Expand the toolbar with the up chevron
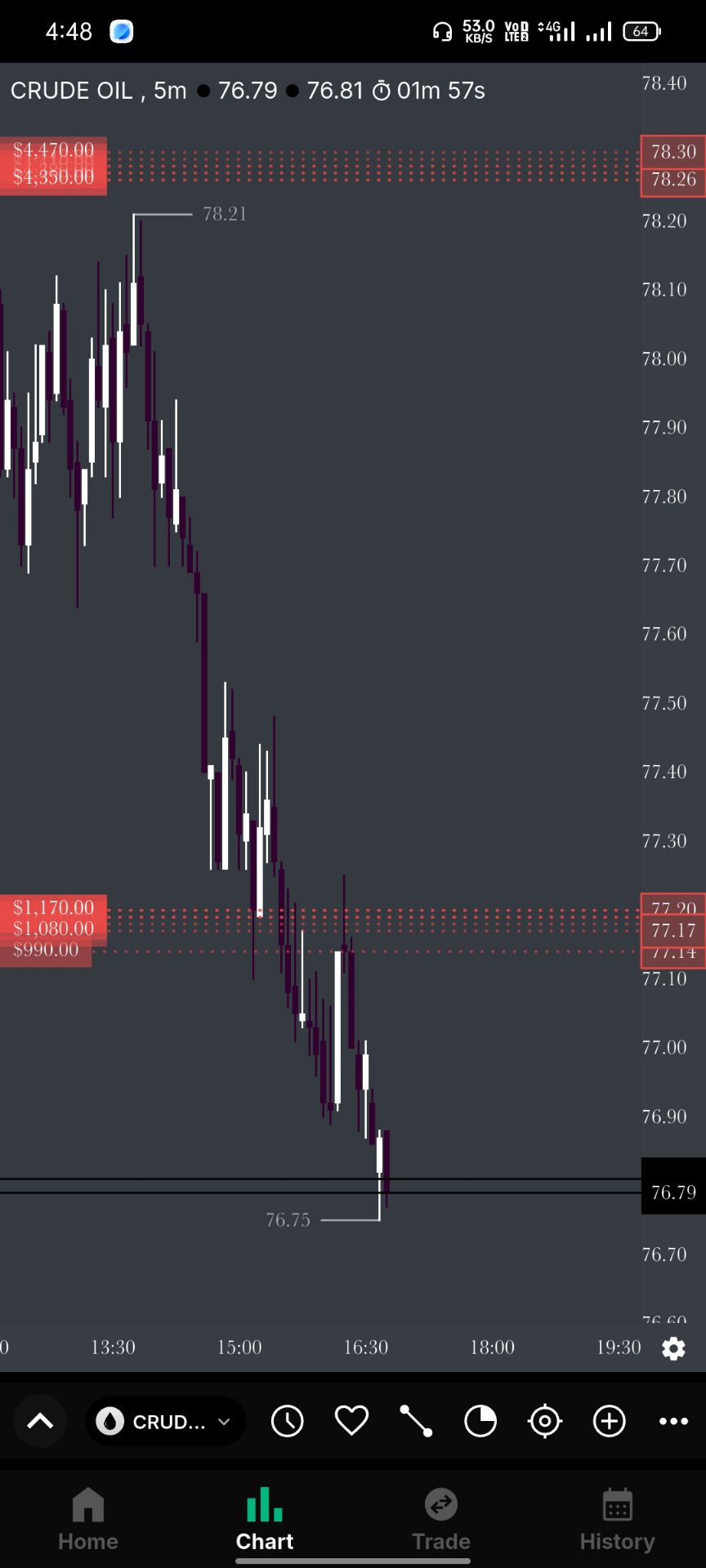This screenshot has width=706, height=1568. 40,1422
